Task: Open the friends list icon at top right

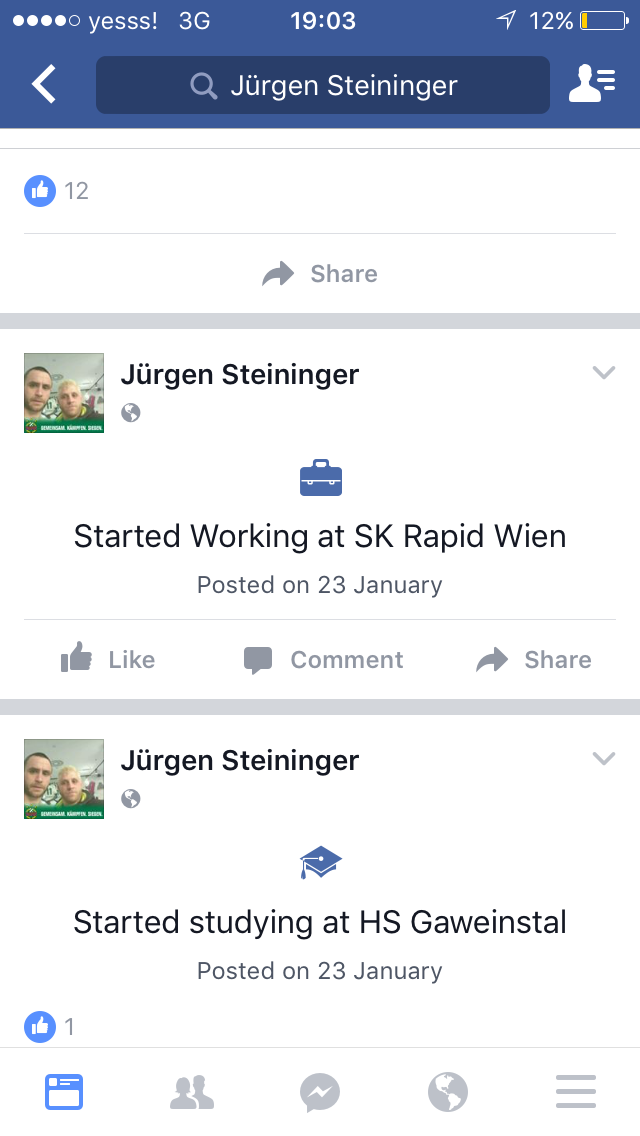Action: point(592,83)
